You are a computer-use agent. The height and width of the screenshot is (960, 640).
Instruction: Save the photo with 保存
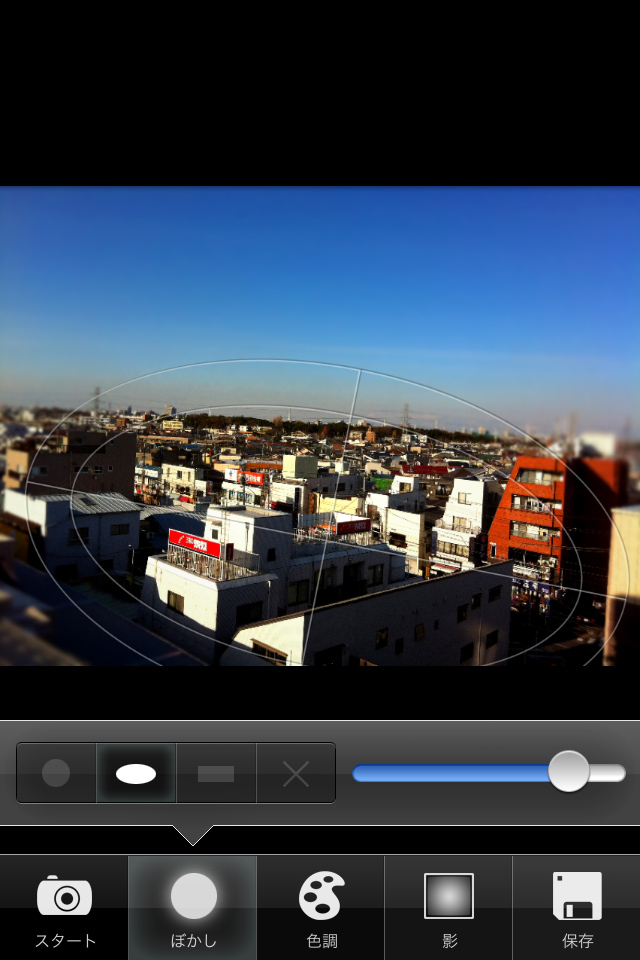click(x=577, y=907)
